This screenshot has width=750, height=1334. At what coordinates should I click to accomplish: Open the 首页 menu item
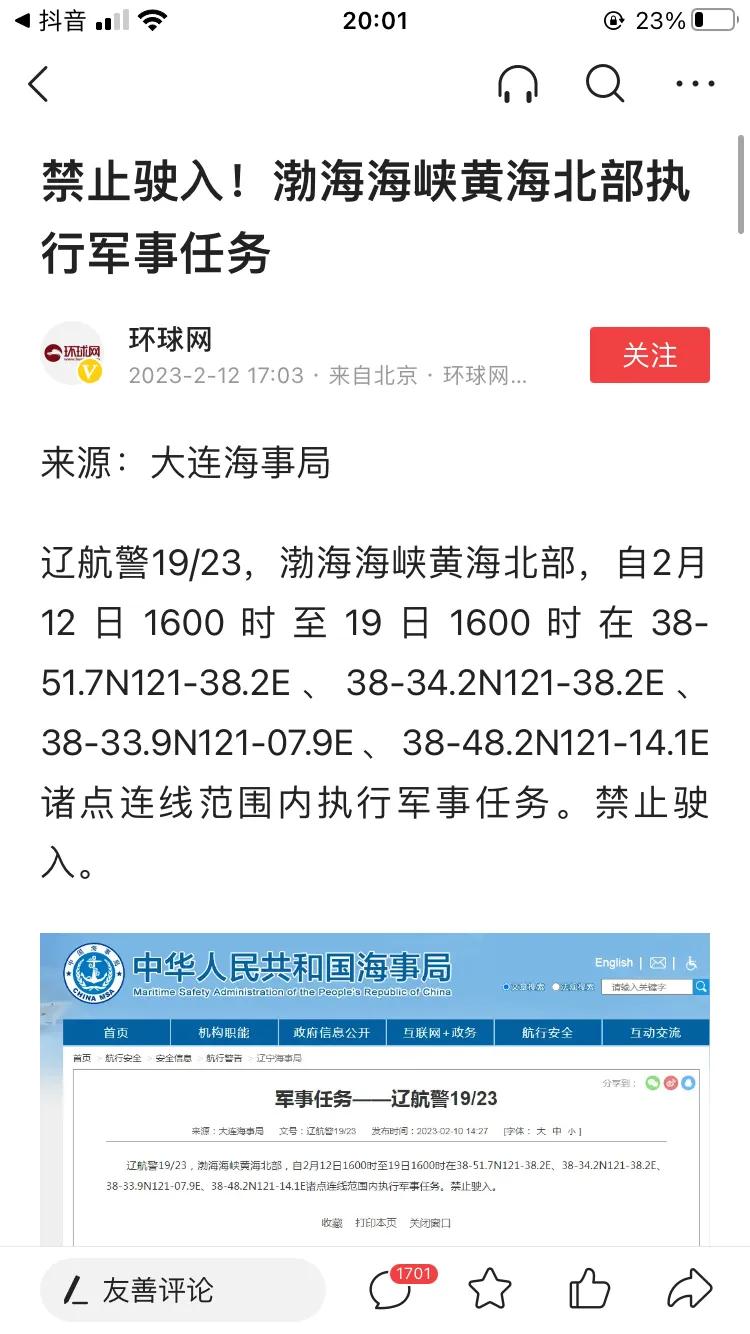point(115,1031)
